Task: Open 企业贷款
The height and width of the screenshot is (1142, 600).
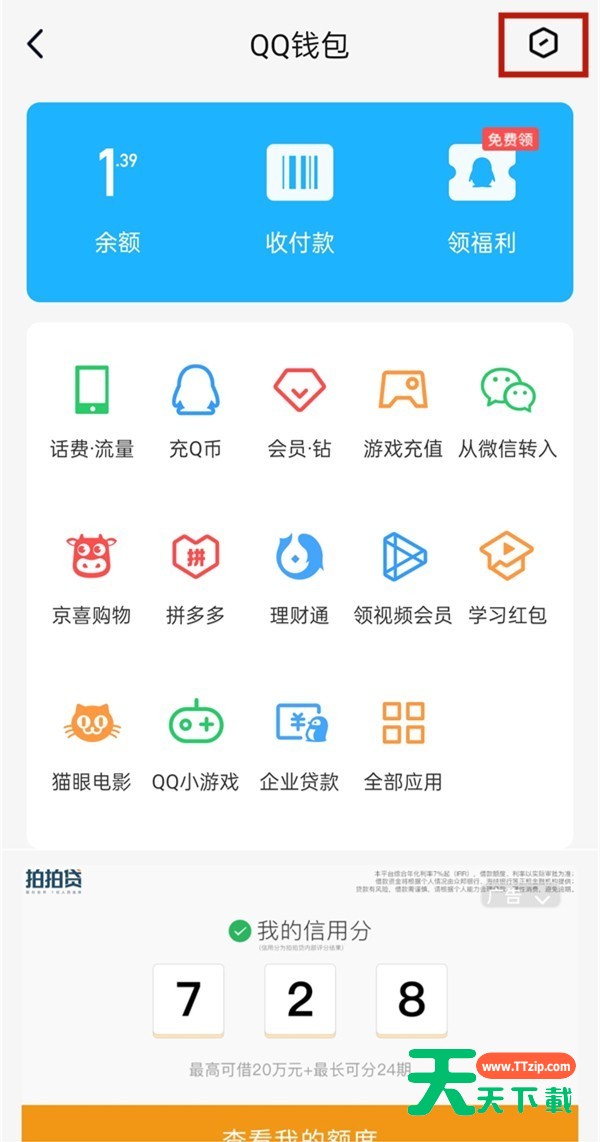Action: [x=299, y=744]
